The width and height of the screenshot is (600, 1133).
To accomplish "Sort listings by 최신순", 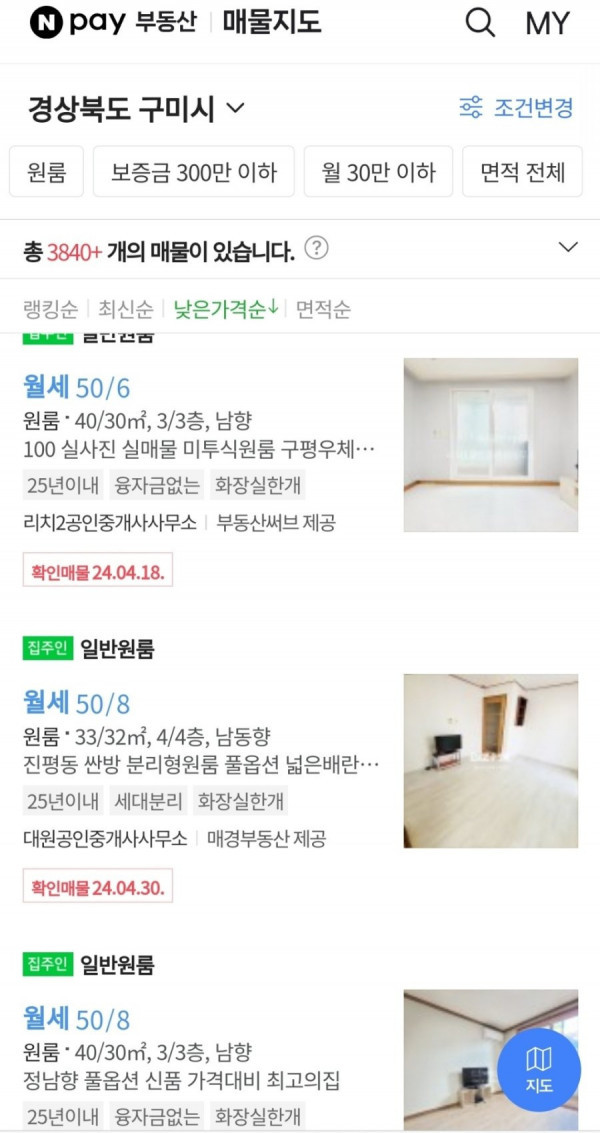I will tap(128, 309).
